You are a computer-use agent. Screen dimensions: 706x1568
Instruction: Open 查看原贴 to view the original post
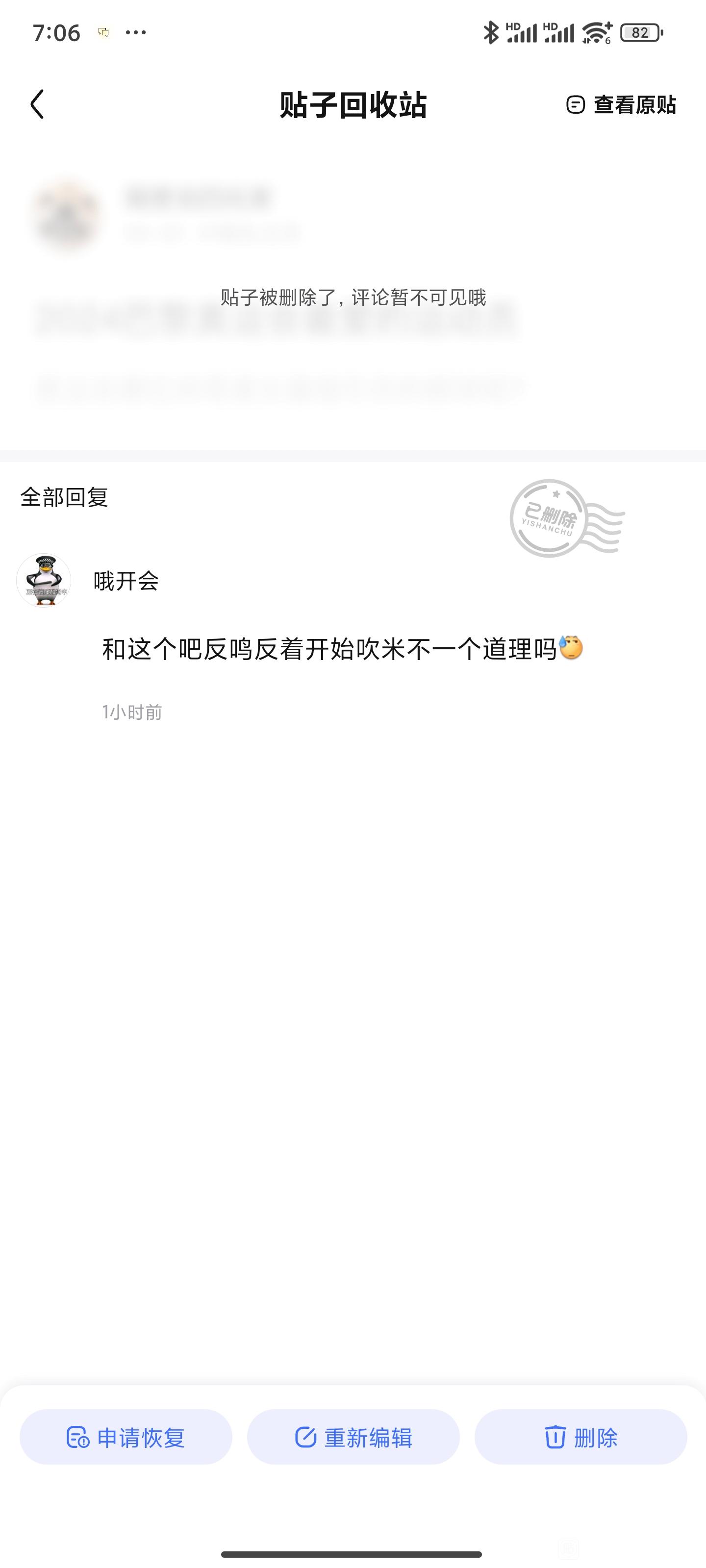pyautogui.click(x=621, y=105)
